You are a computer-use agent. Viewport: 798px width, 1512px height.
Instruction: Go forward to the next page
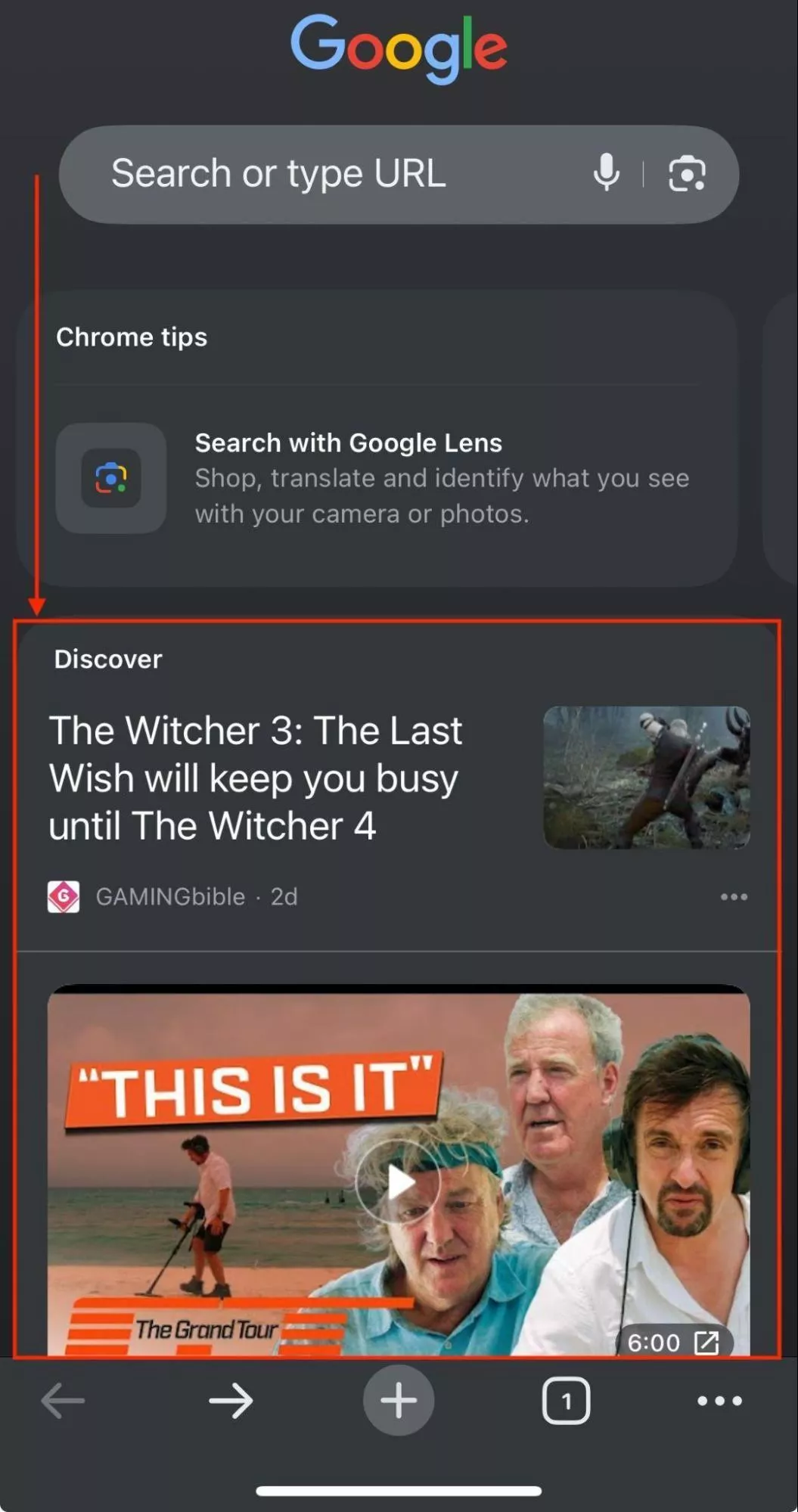coord(231,1401)
